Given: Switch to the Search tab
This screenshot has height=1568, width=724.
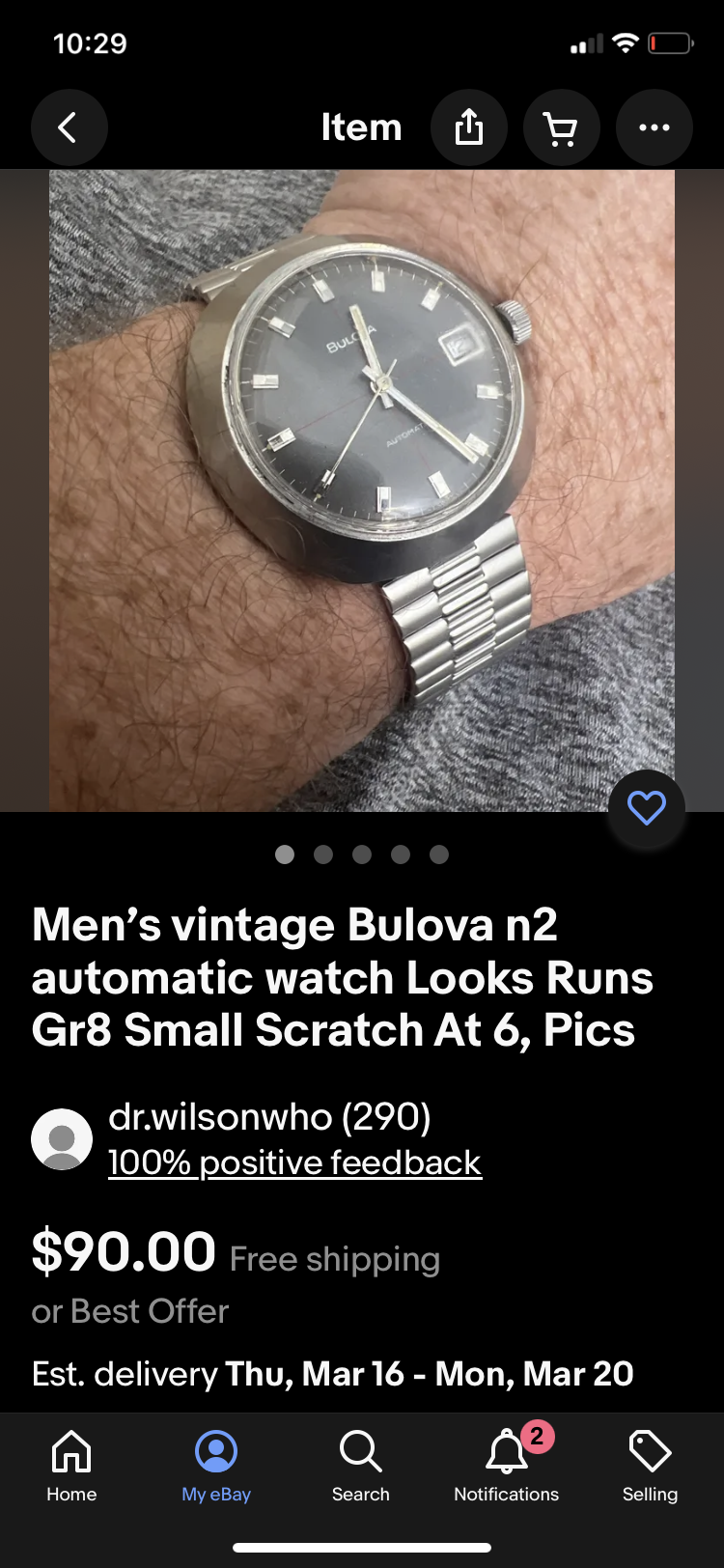Looking at the screenshot, I should [x=361, y=1466].
